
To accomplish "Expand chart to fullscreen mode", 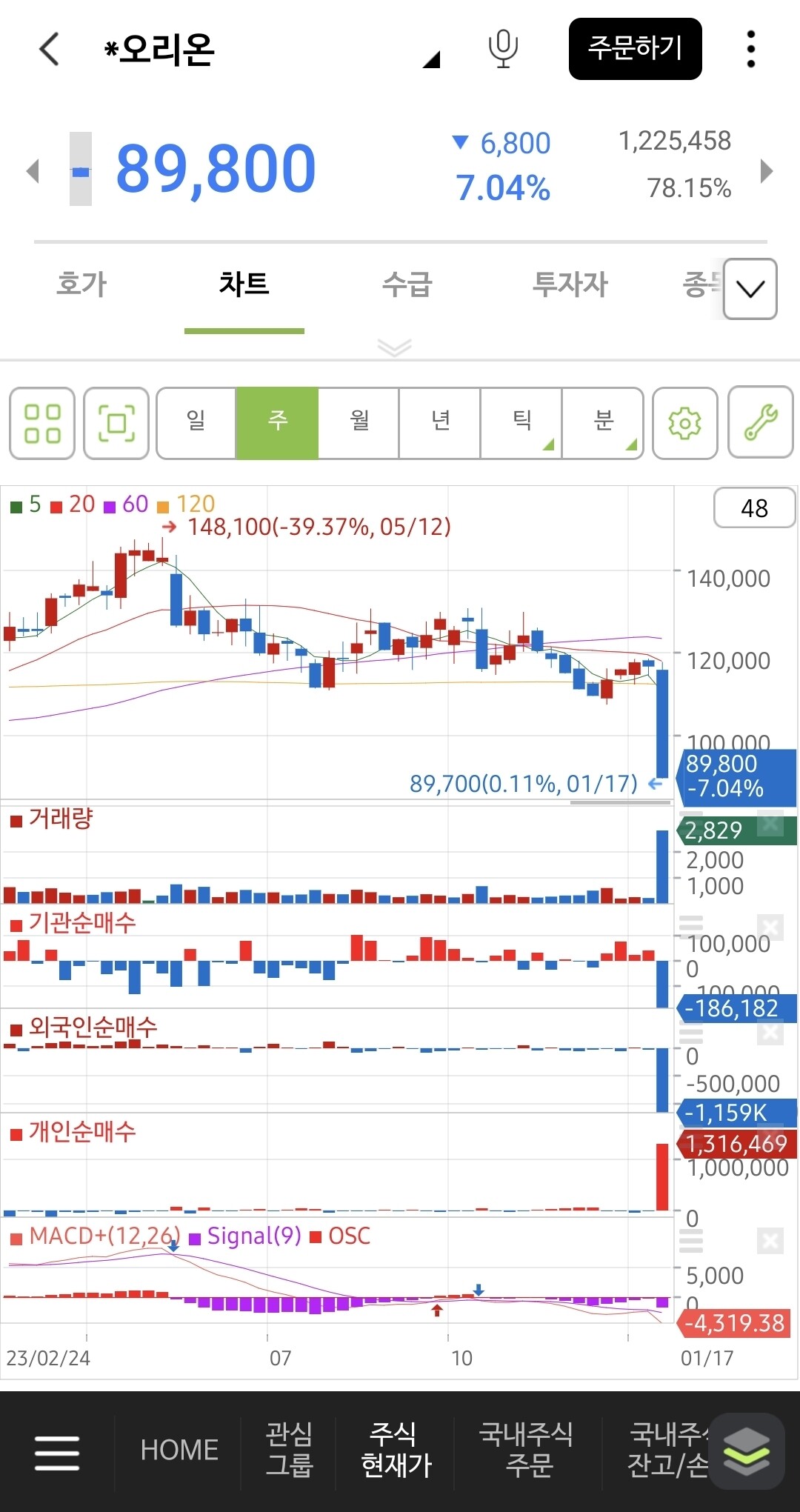I will click(116, 423).
